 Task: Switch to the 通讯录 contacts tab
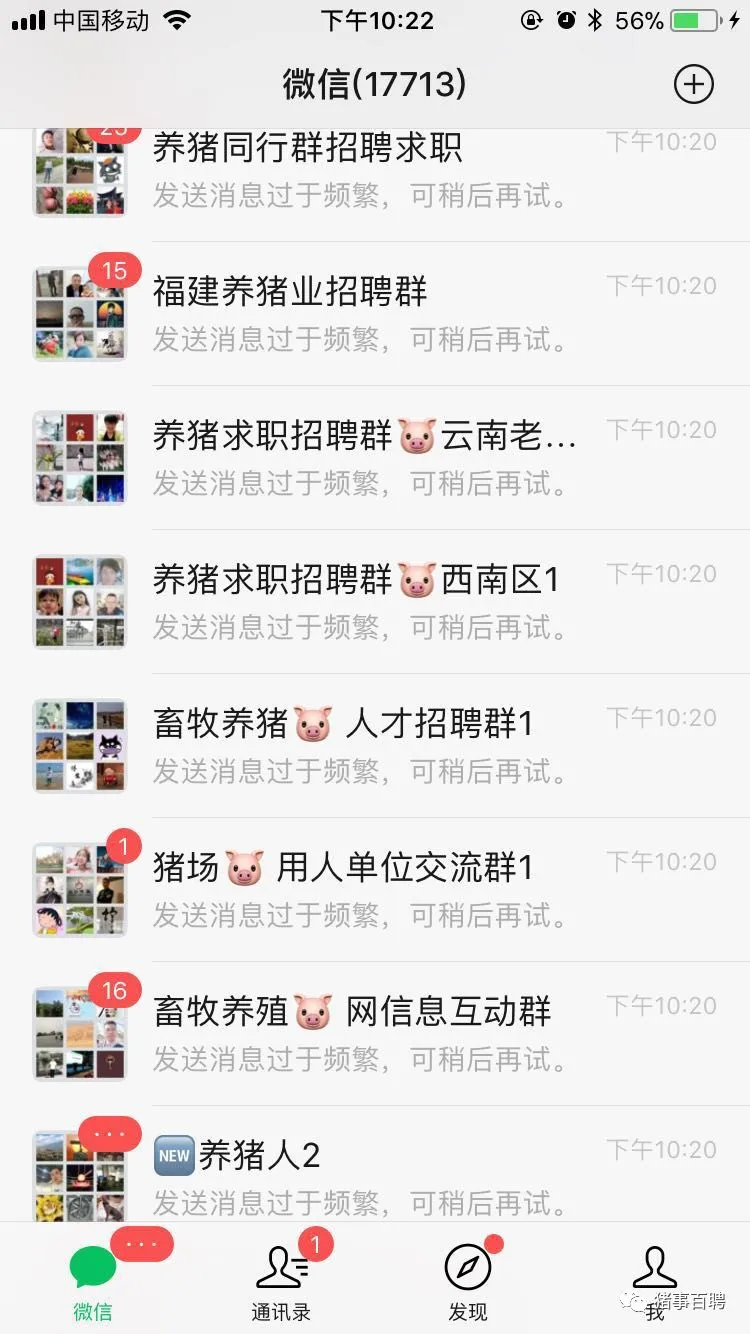(281, 1278)
